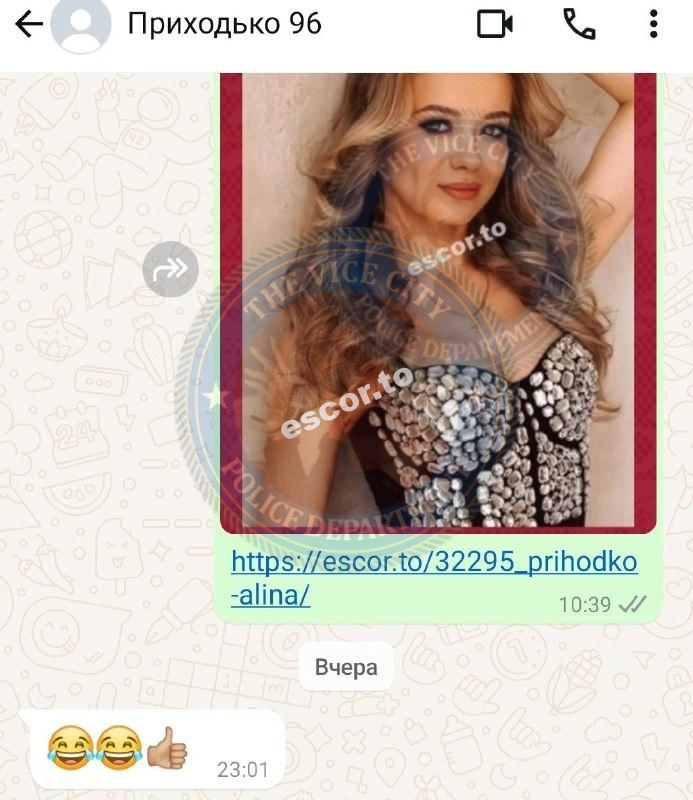This screenshot has height=800, width=693.
Task: Open the three-dot overflow menu
Action: click(x=654, y=24)
